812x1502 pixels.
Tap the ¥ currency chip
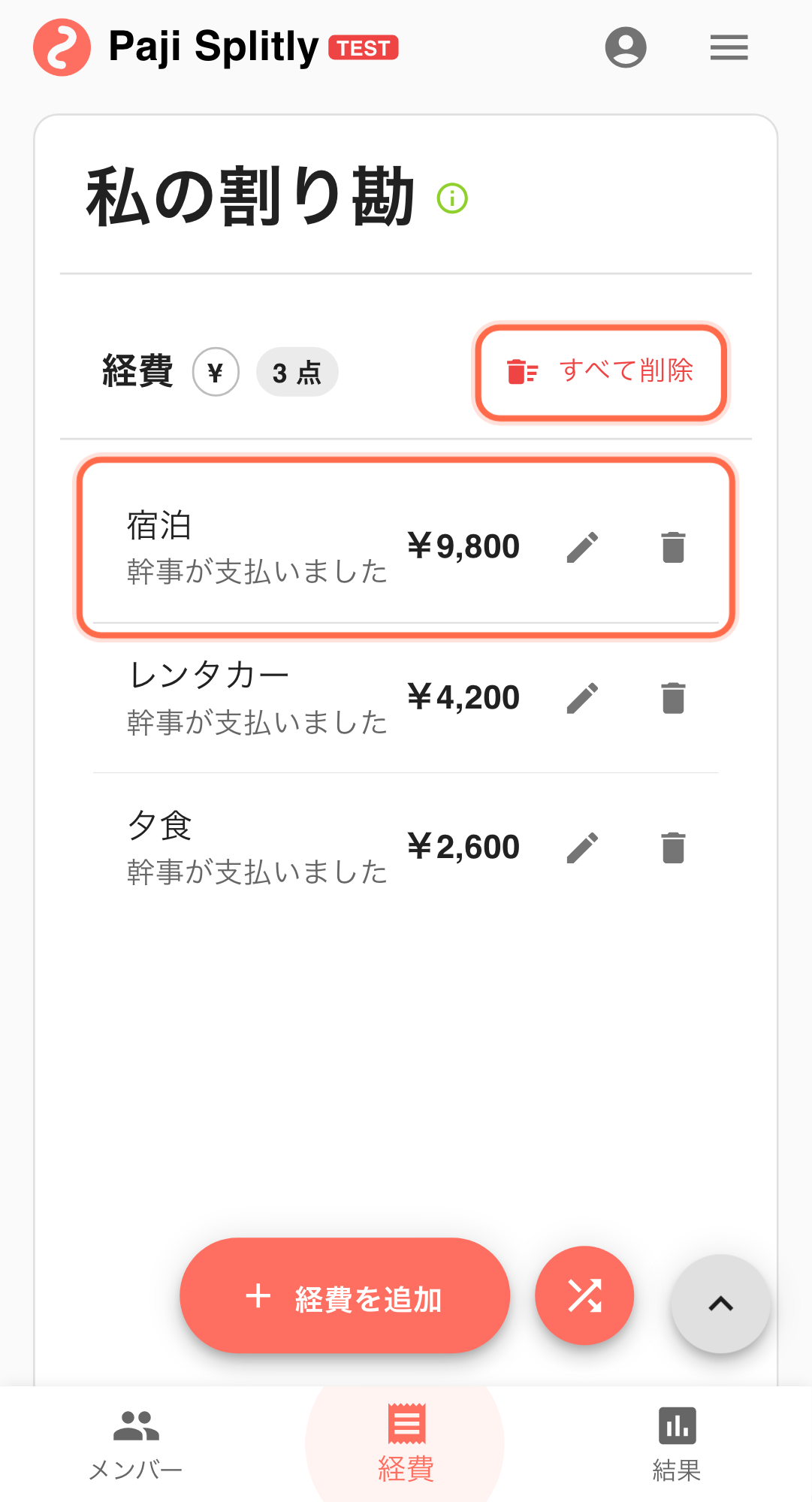click(x=216, y=372)
